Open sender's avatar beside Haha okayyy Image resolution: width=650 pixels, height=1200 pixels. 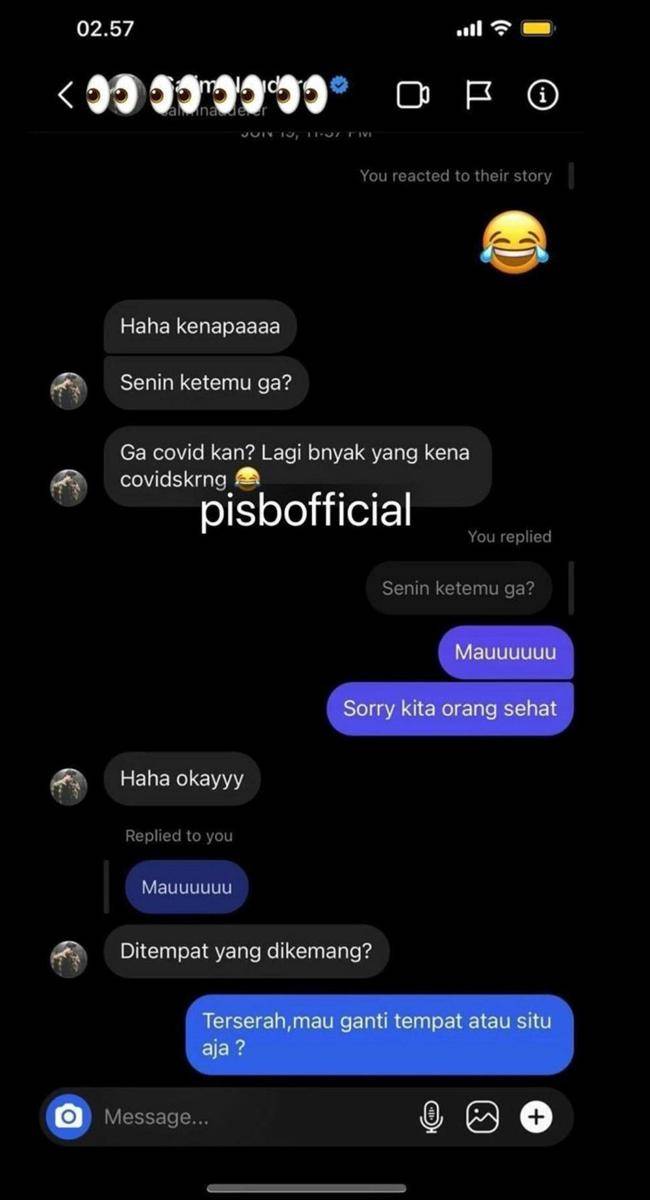click(69, 787)
